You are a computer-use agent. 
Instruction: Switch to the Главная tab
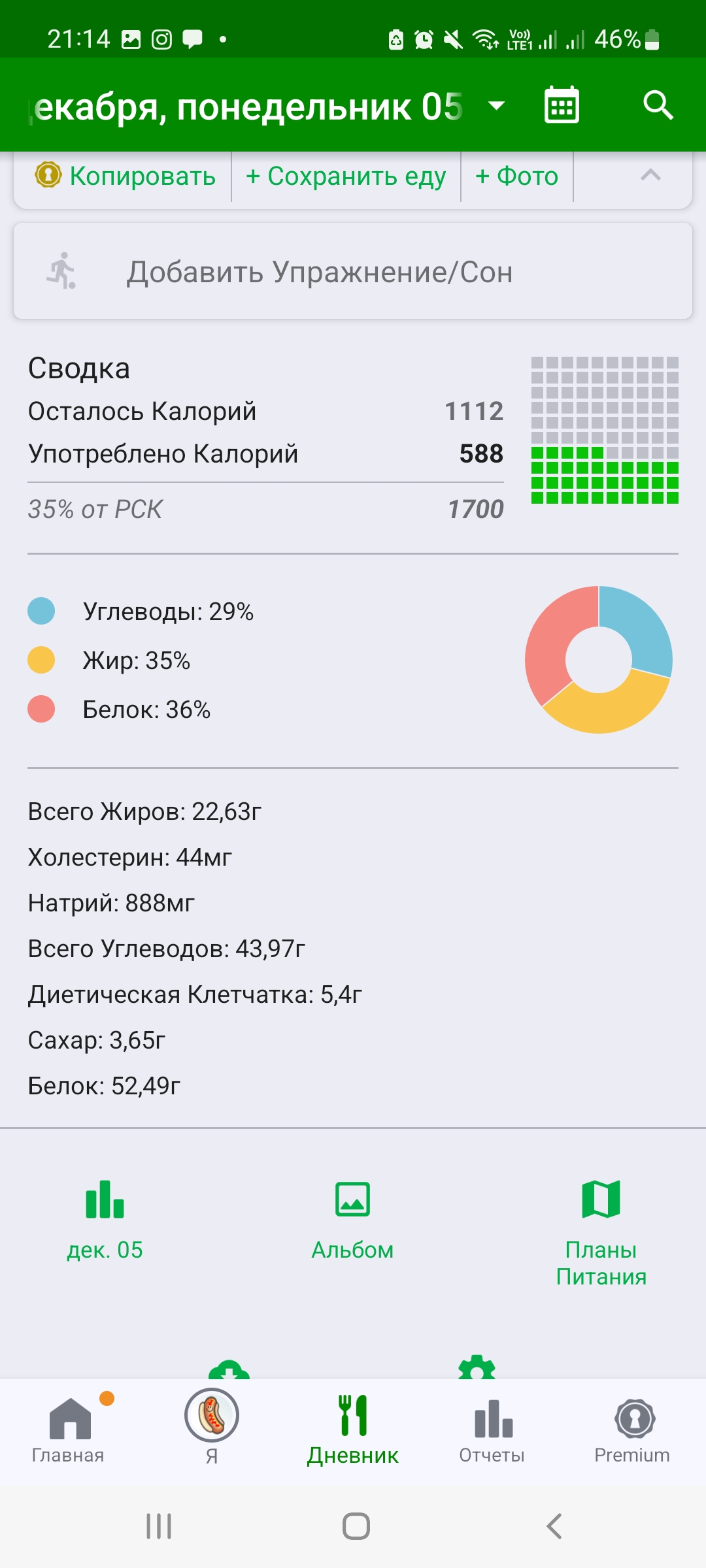(x=69, y=1428)
